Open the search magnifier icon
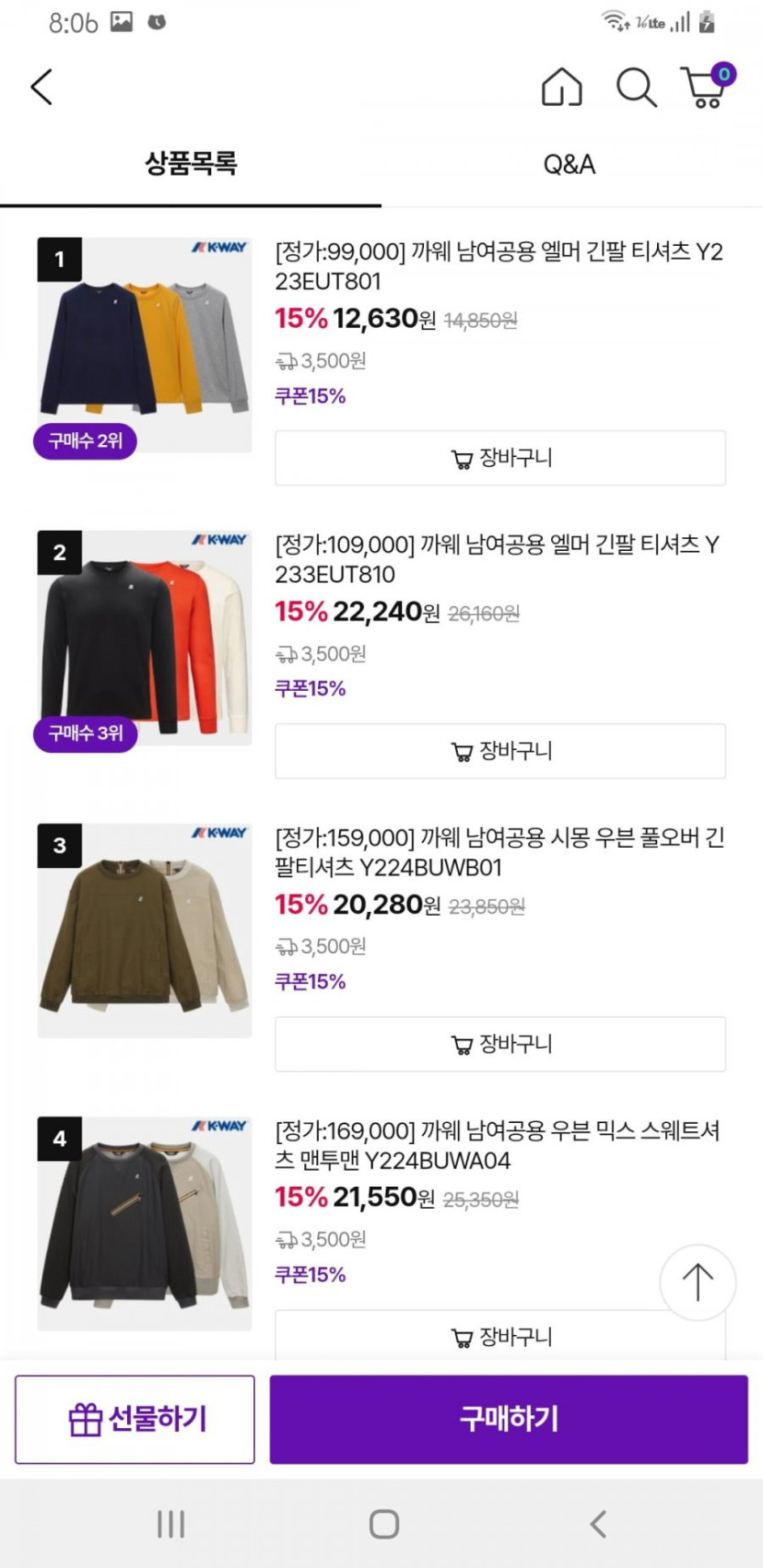Viewport: 763px width, 1568px height. click(x=636, y=88)
